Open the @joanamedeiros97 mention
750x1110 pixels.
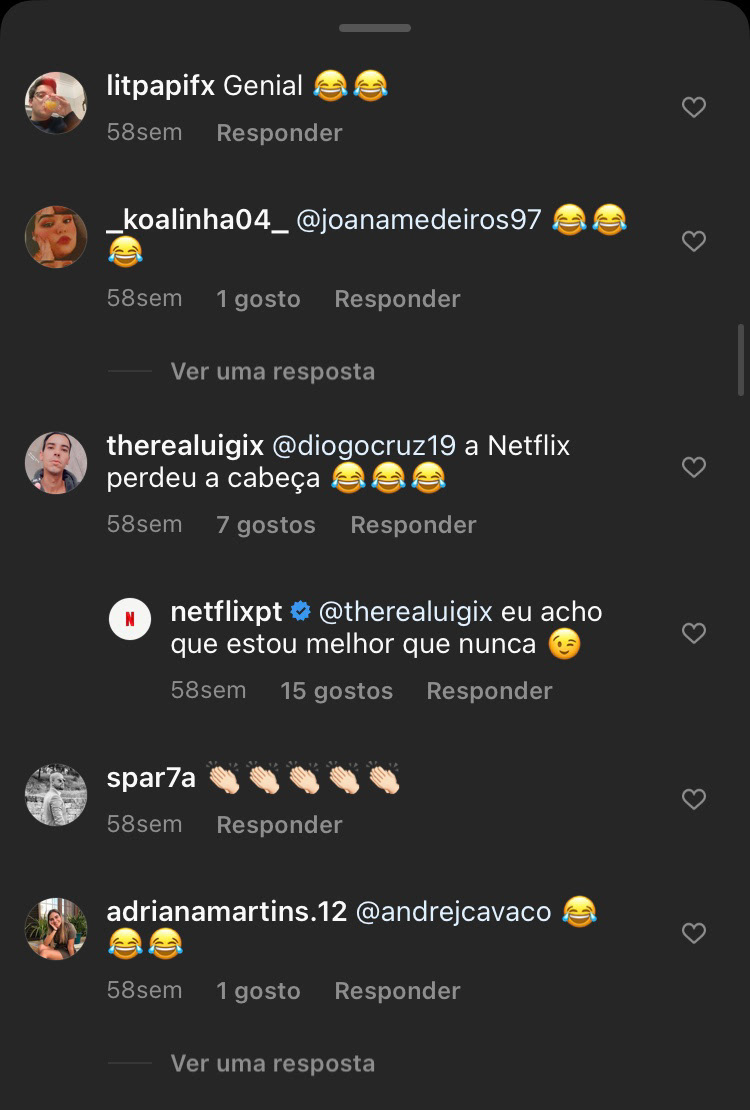tap(419, 220)
